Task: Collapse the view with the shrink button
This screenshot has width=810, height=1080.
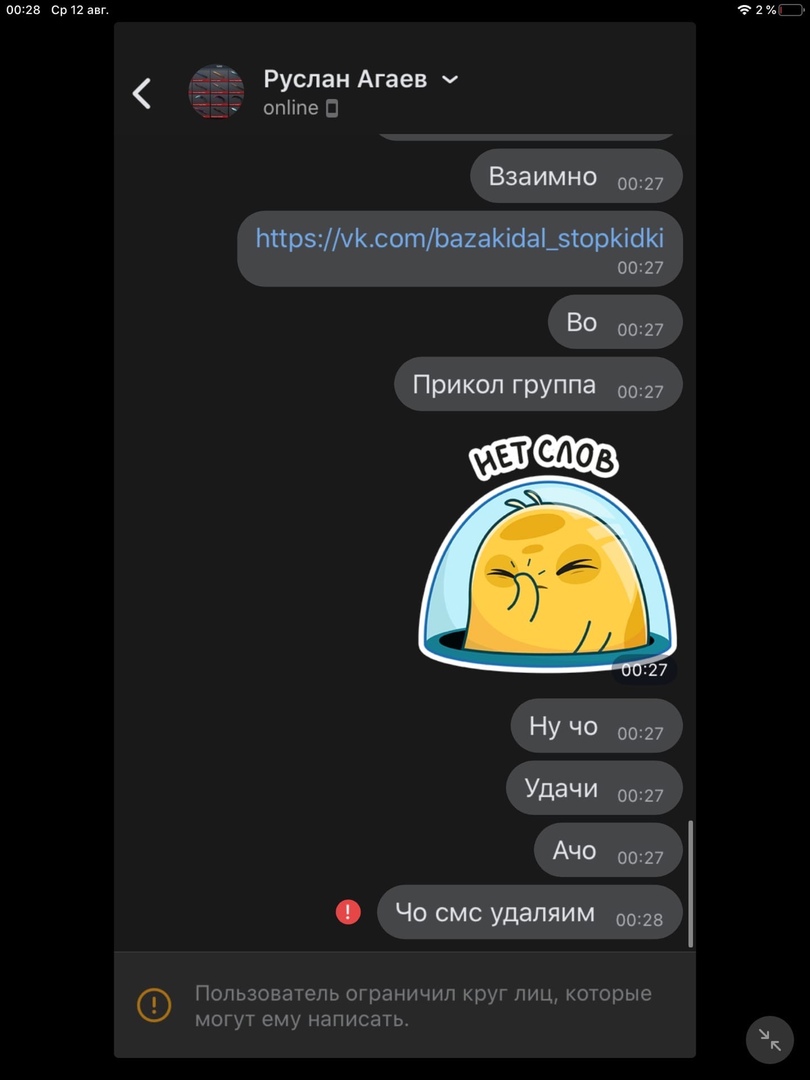Action: coord(769,1040)
